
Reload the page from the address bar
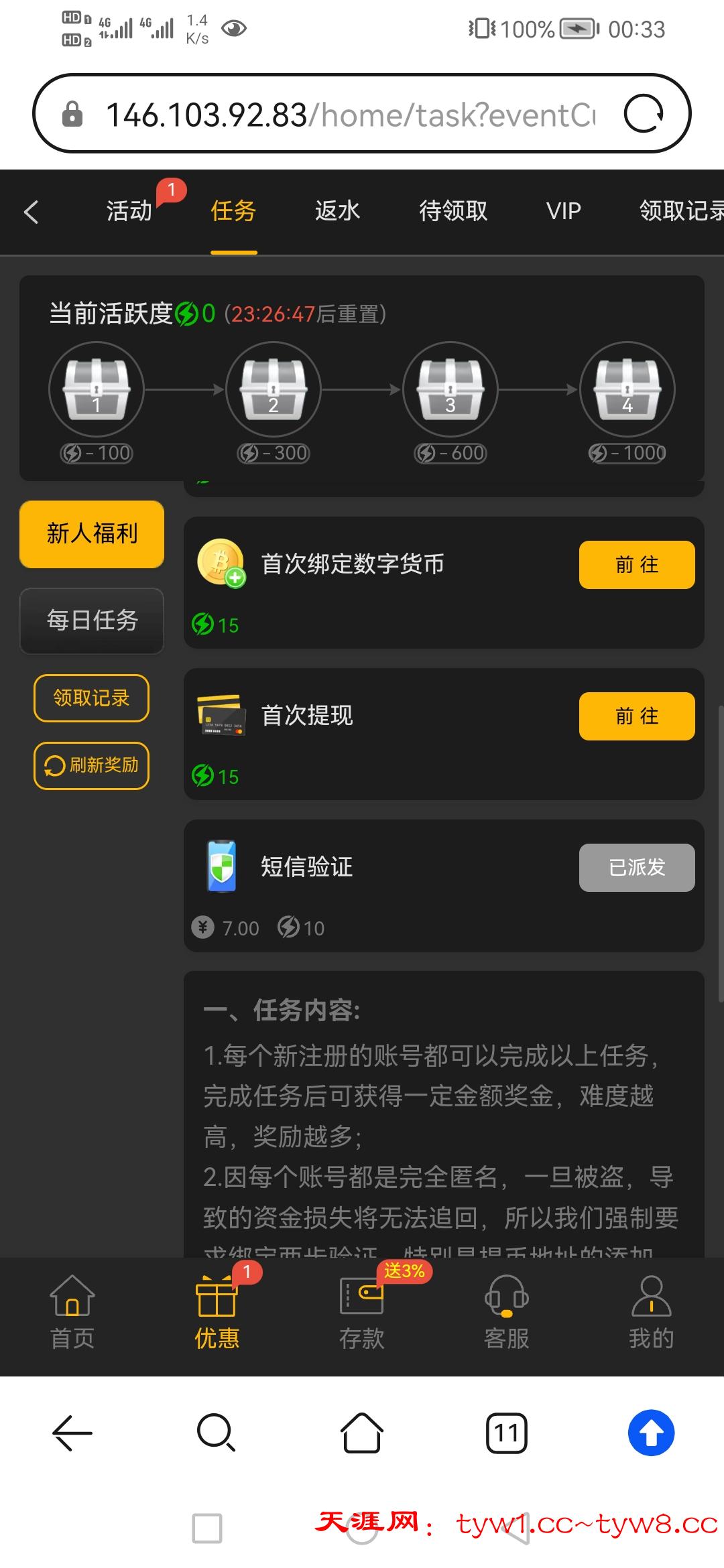[x=644, y=114]
